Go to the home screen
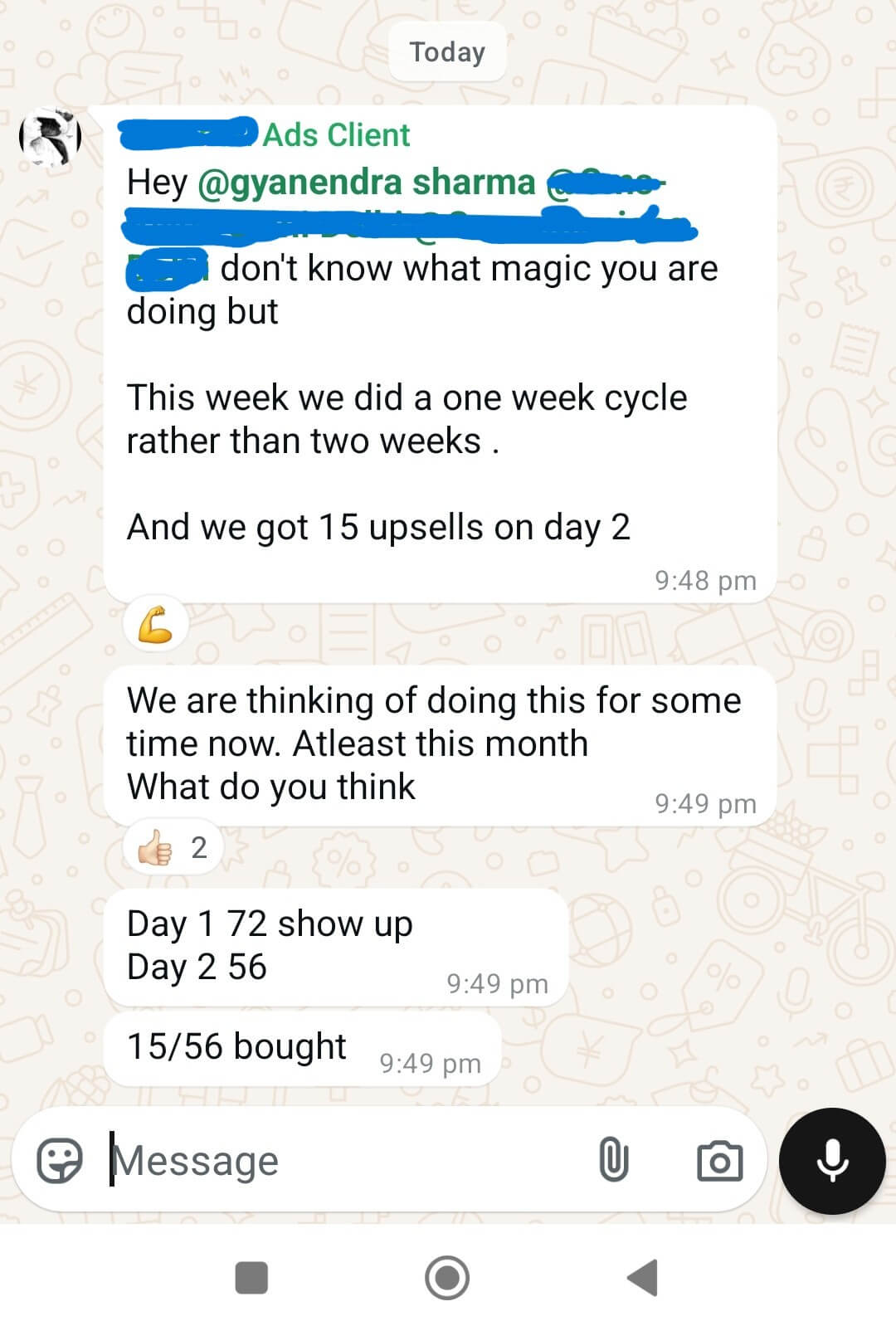The image size is (896, 1321). coord(447,1277)
